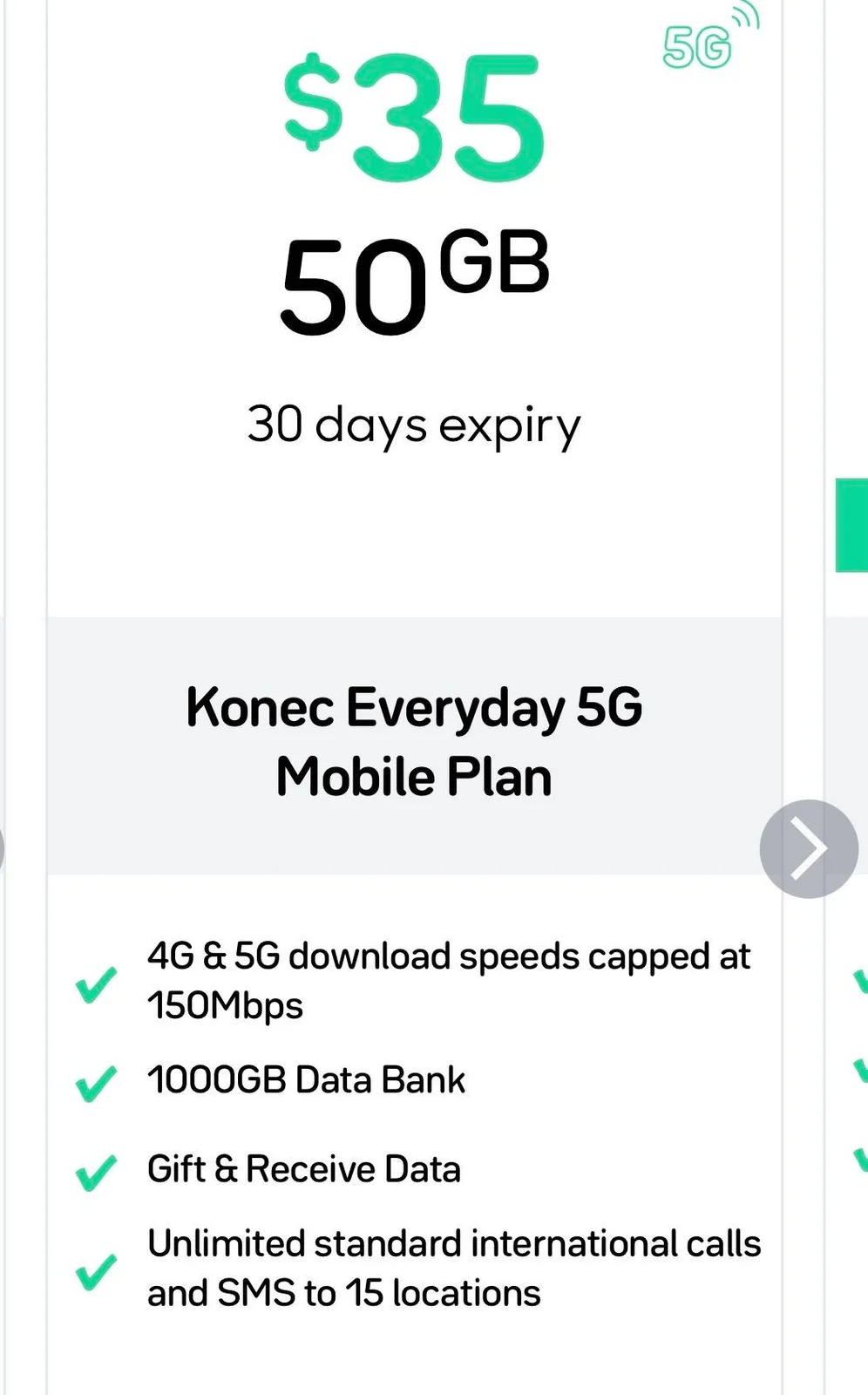Open the $35 Konec Everyday 5G plan card

tap(414, 697)
